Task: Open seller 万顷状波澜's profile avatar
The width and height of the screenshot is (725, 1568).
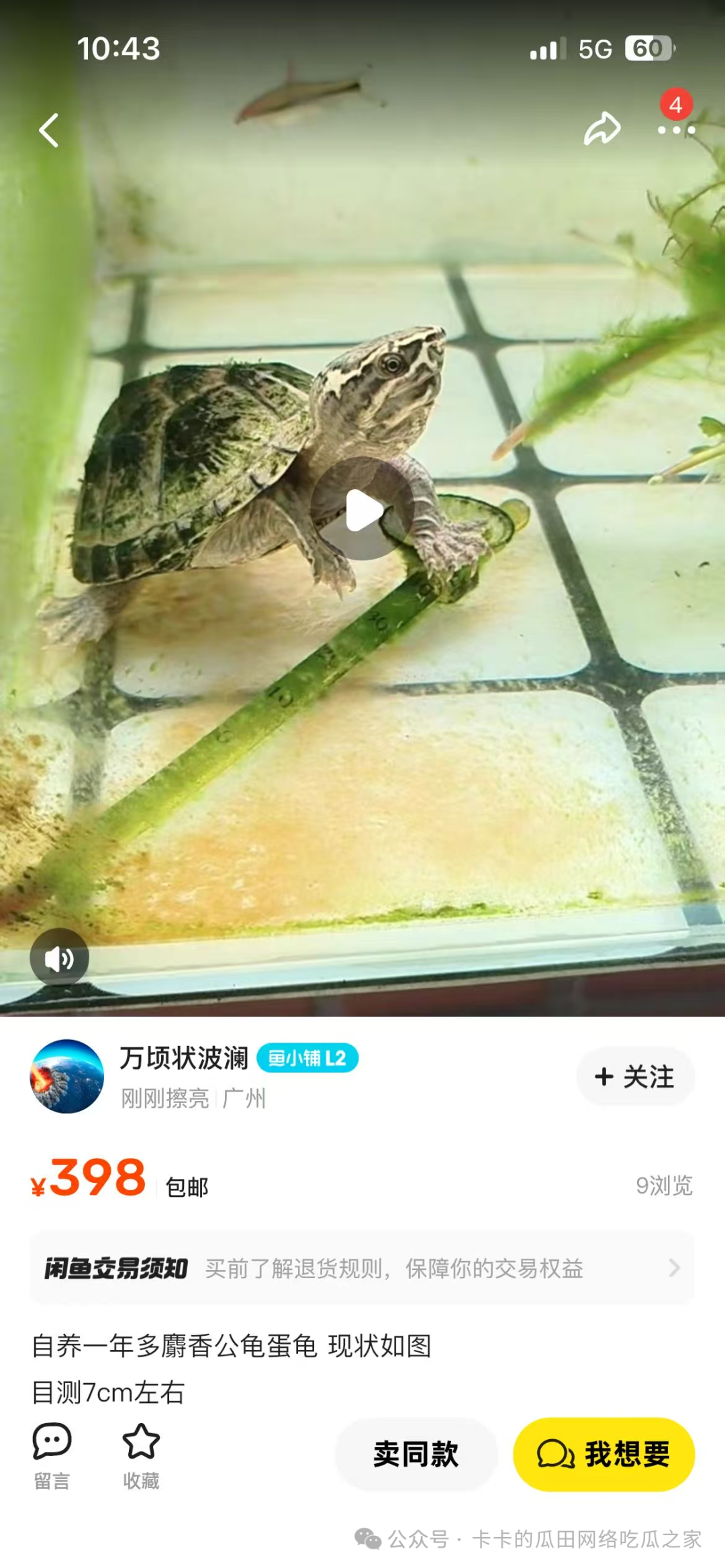Action: tap(67, 1076)
